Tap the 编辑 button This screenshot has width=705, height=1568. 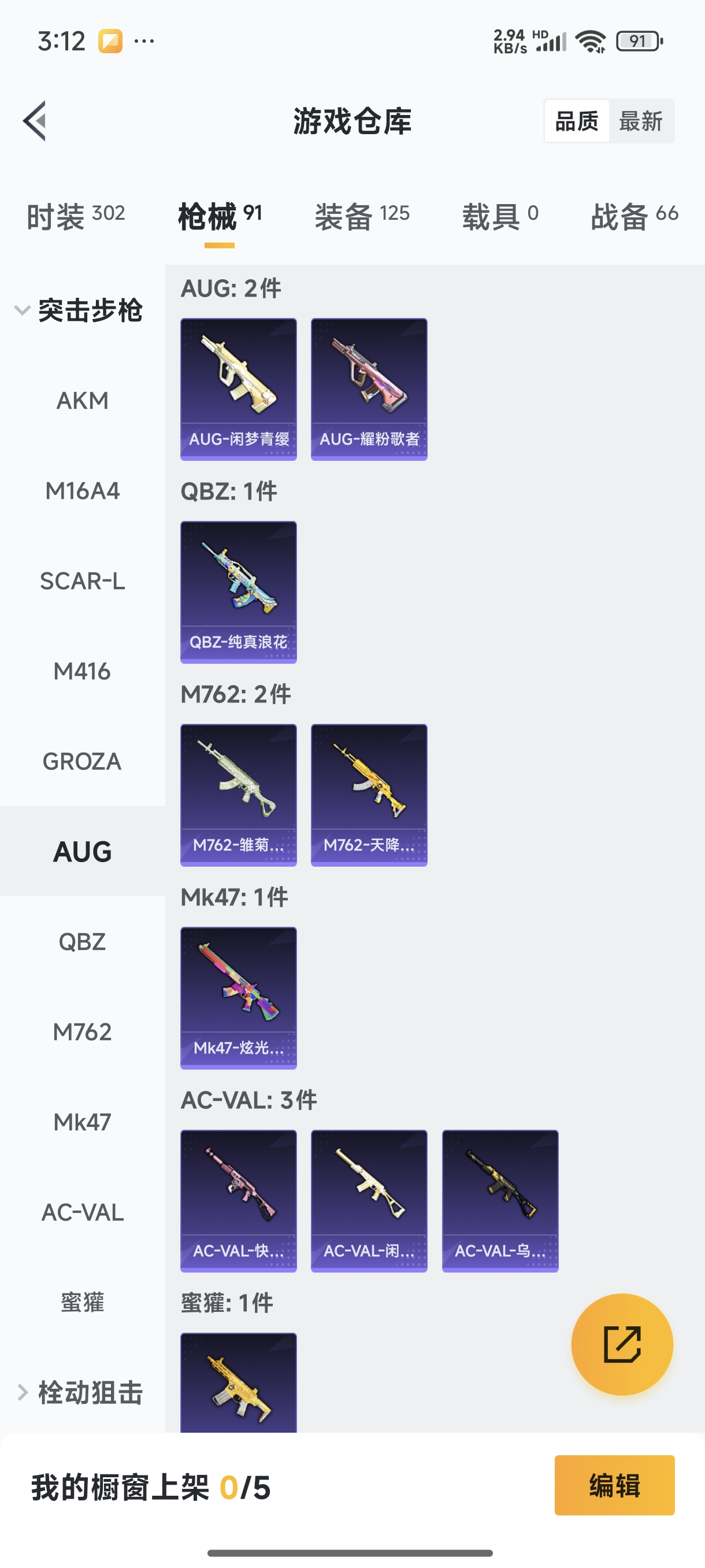click(614, 1485)
